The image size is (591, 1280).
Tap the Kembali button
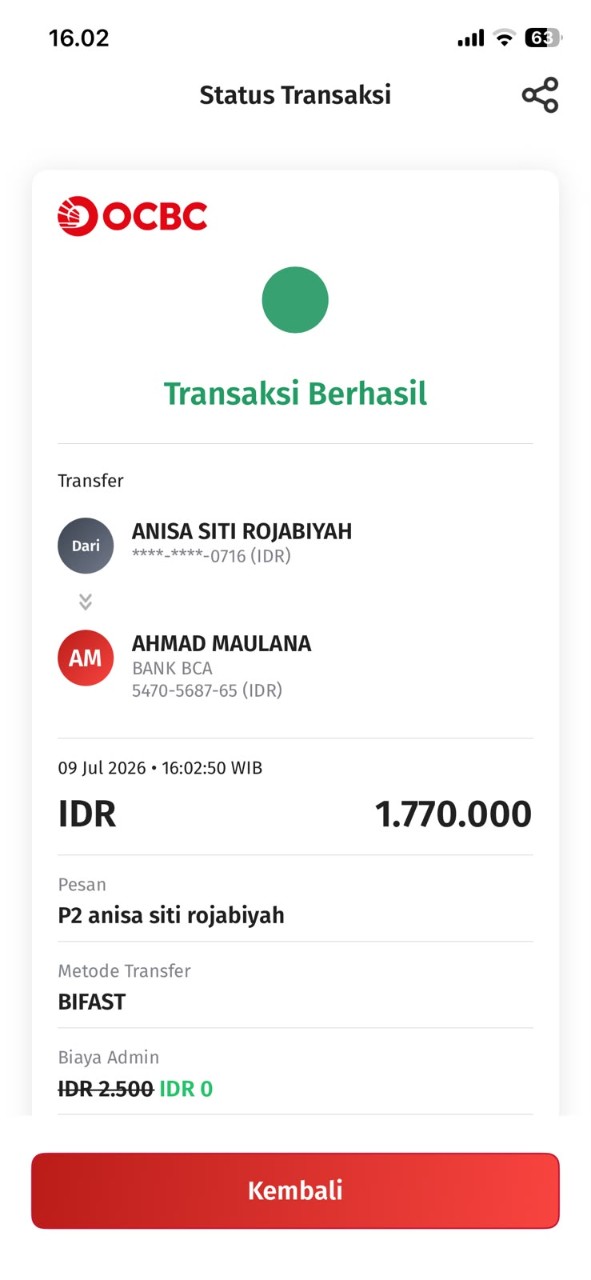point(295,1190)
